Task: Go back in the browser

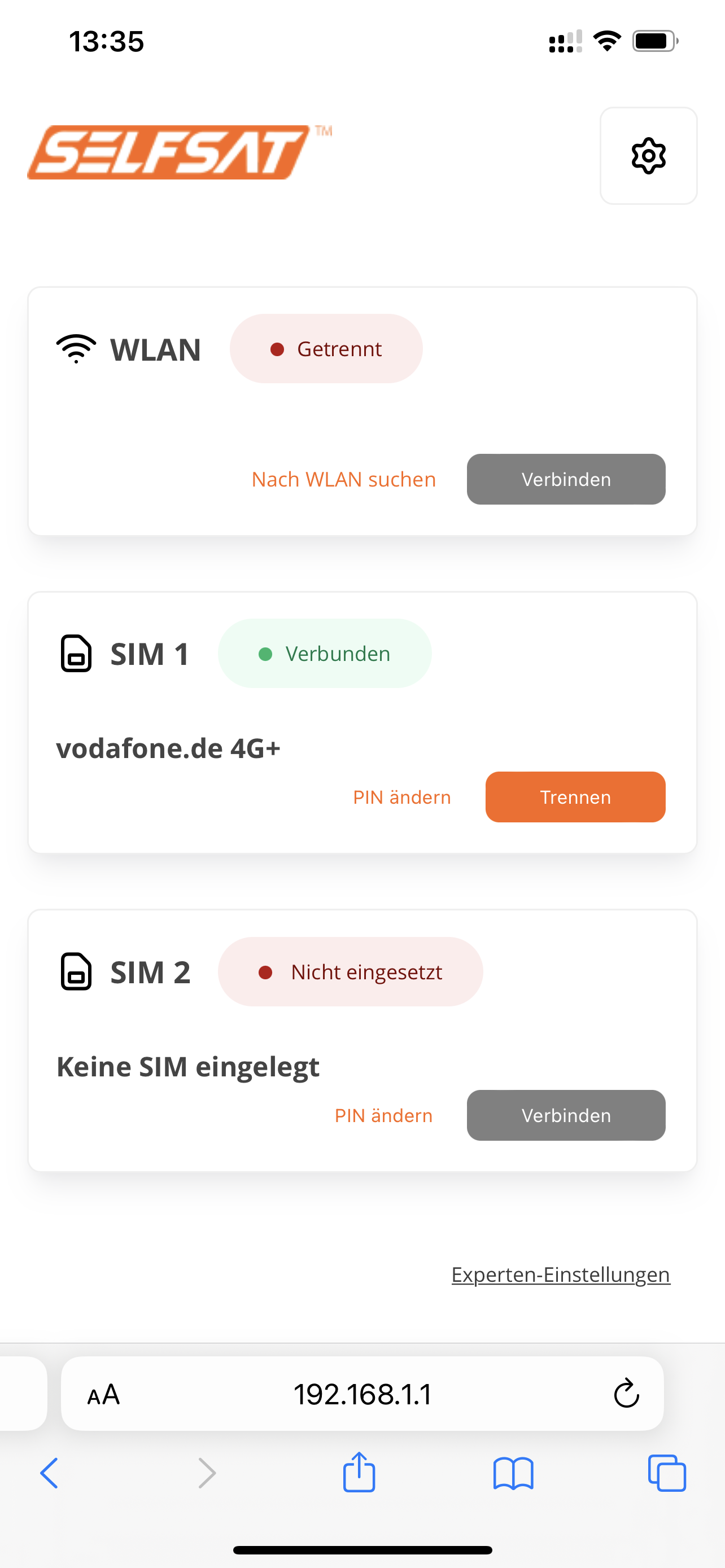Action: click(x=50, y=1473)
